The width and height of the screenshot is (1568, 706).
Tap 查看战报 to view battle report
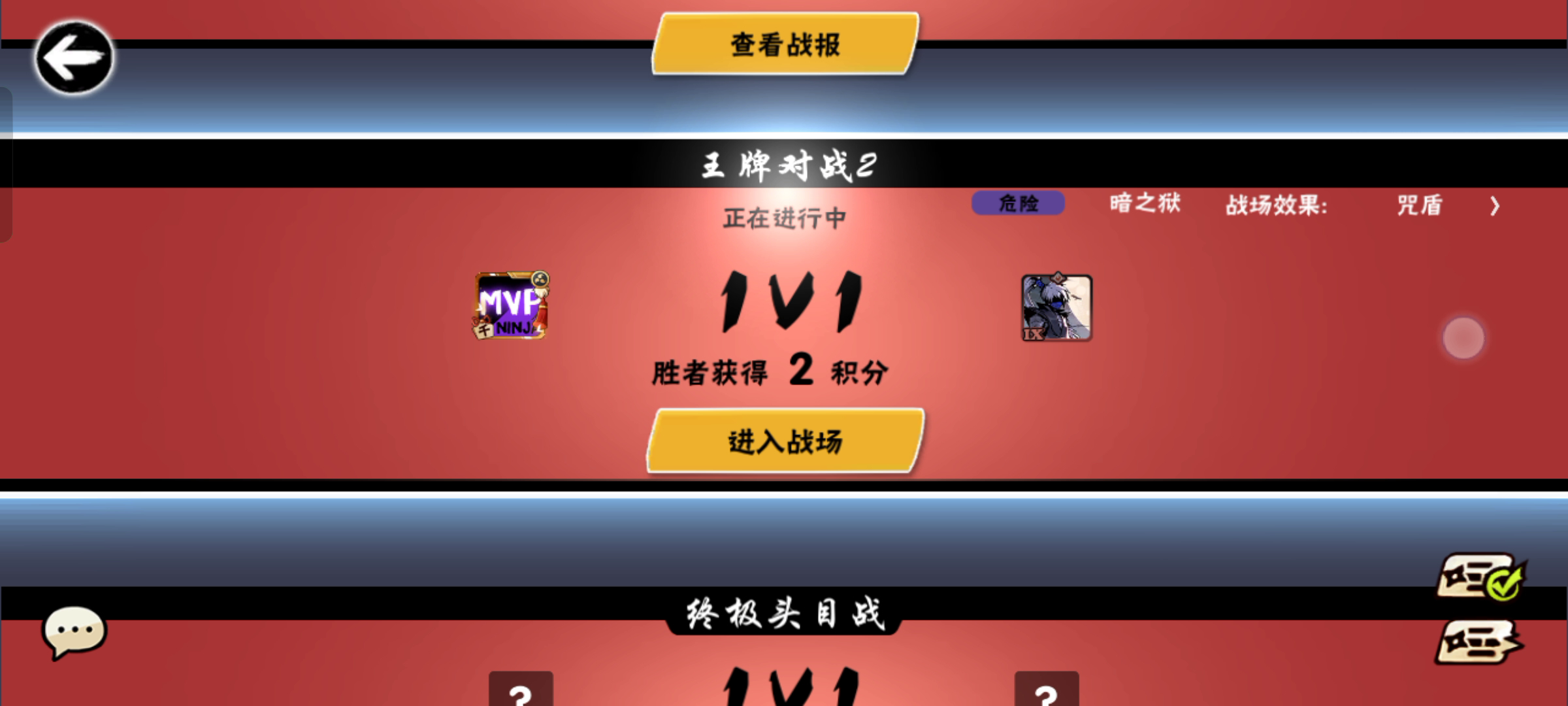click(x=785, y=44)
